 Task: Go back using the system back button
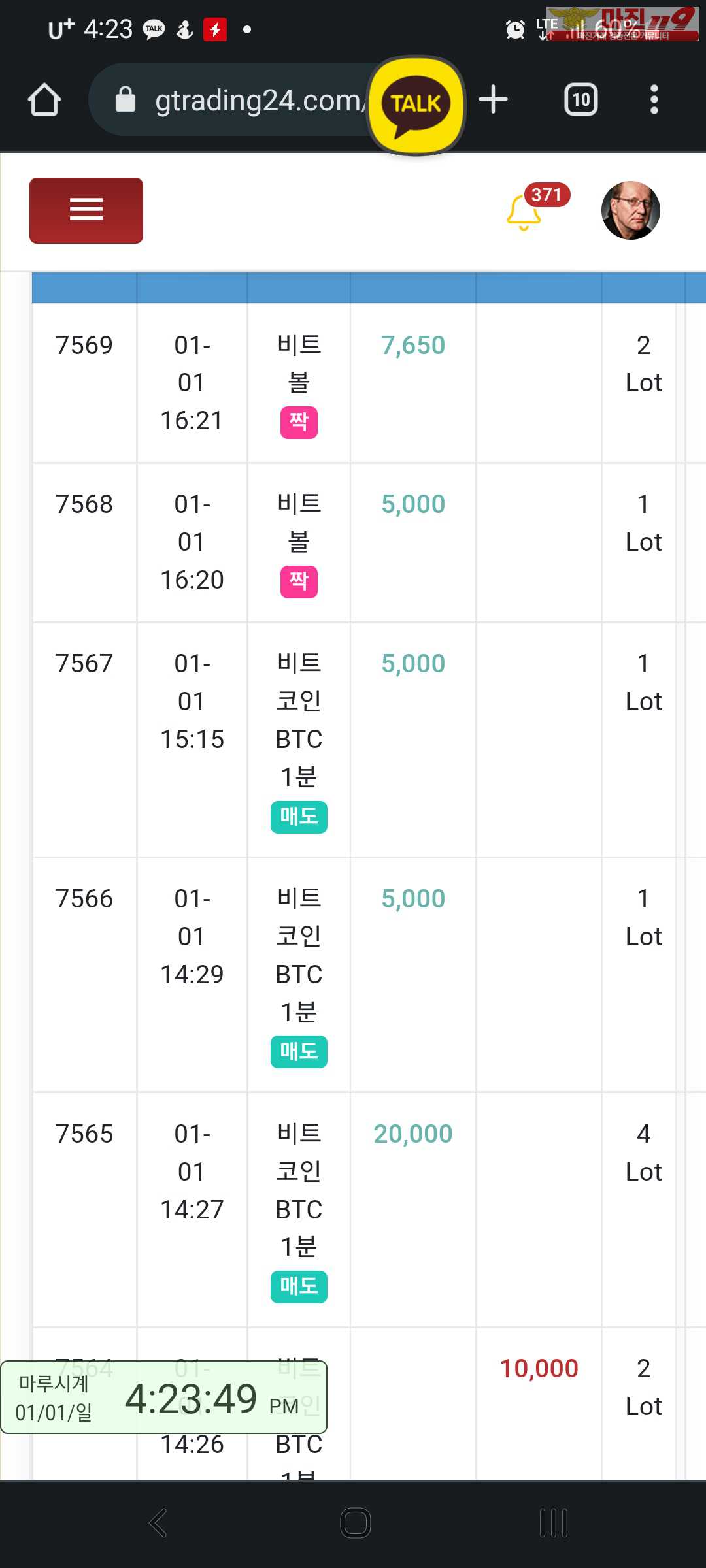[x=159, y=1523]
